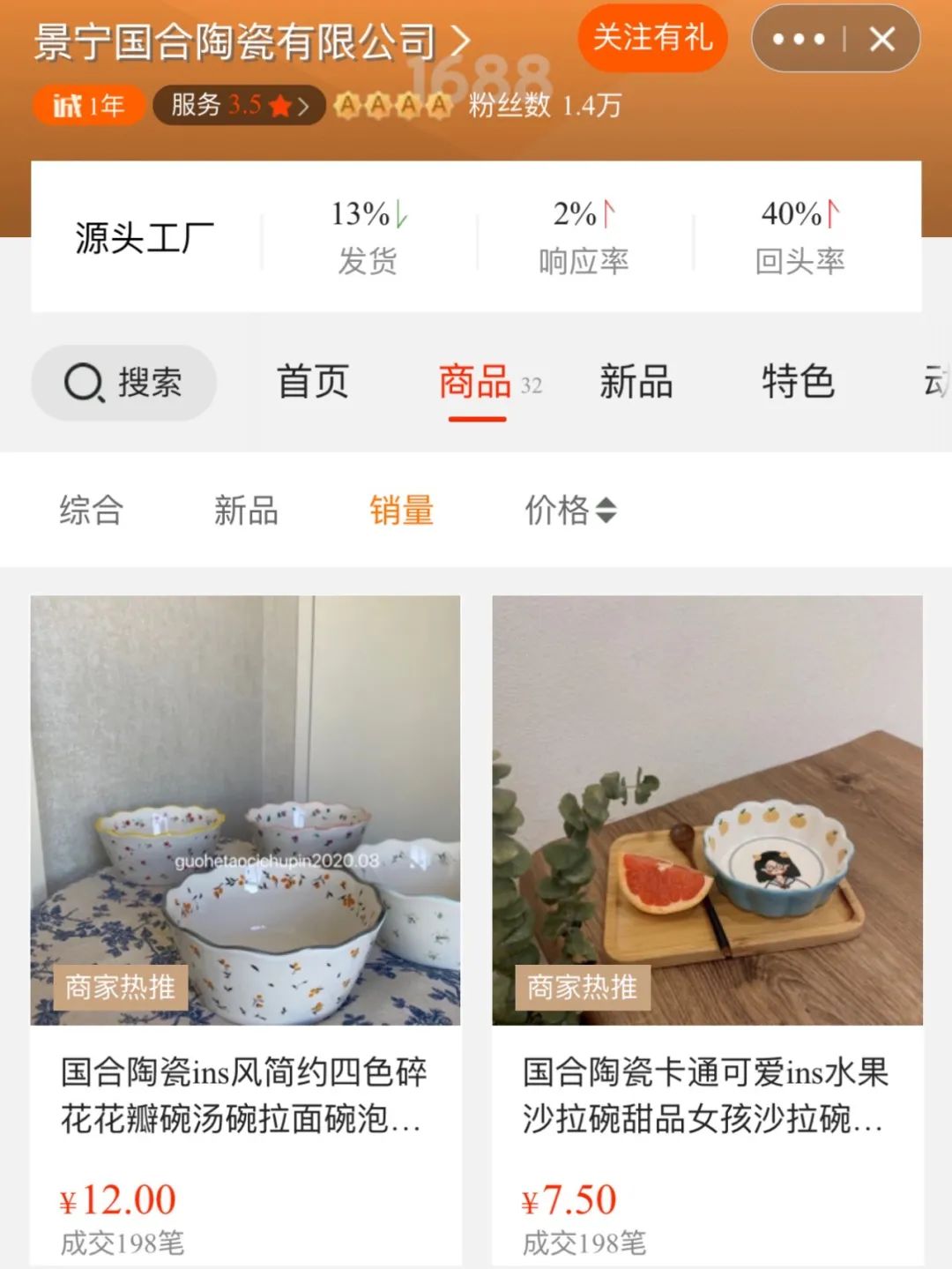Open the 首页 home tab
This screenshot has height=1269, width=952.
pos(312,383)
